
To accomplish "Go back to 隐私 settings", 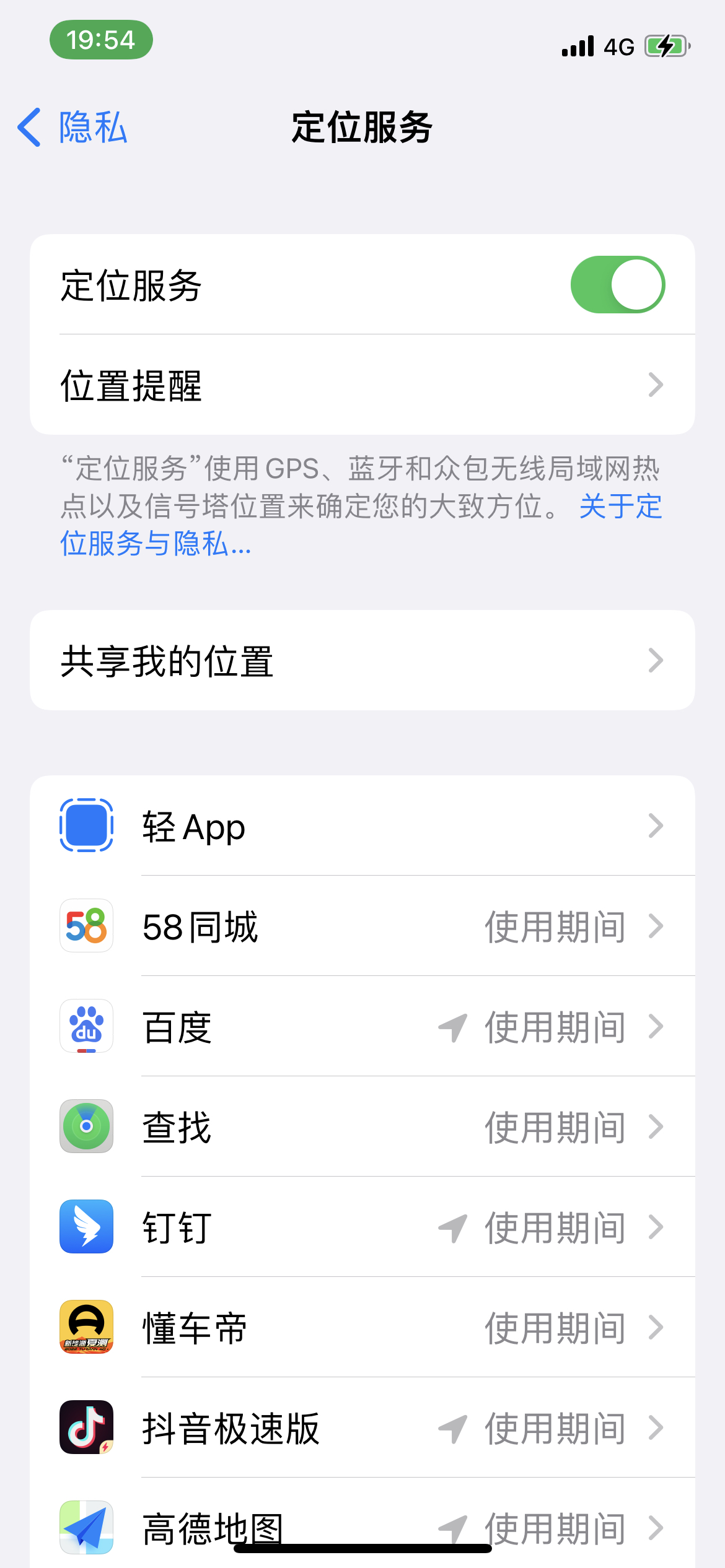I will tap(71, 128).
